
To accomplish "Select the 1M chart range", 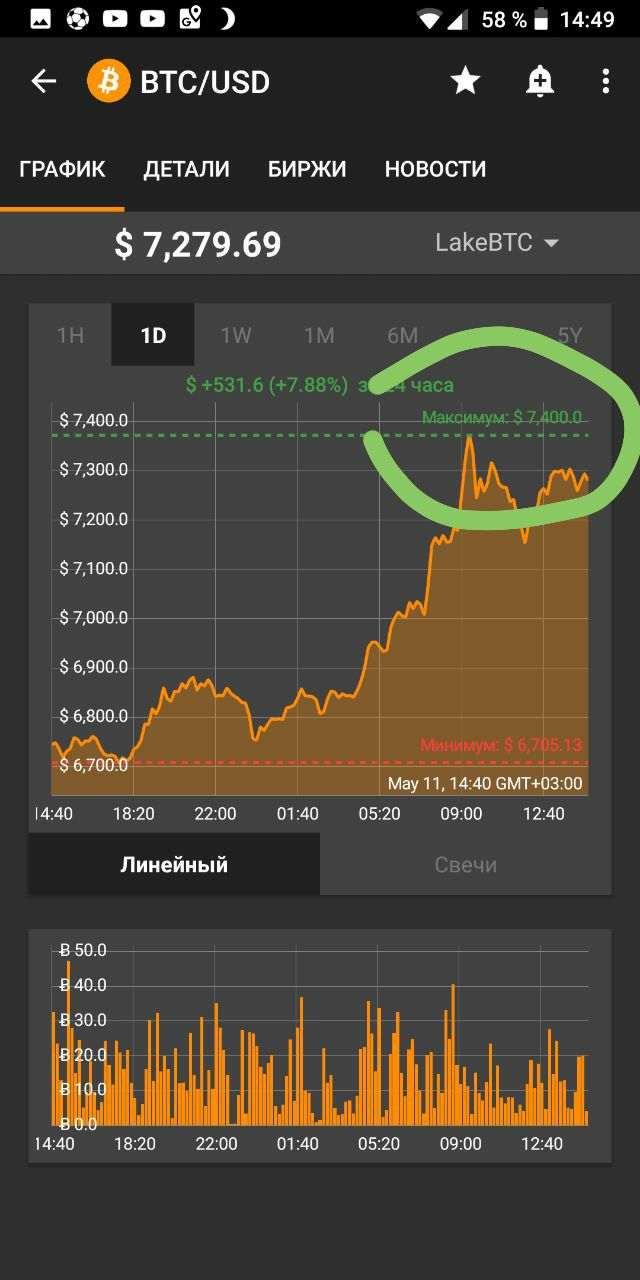I will [319, 335].
